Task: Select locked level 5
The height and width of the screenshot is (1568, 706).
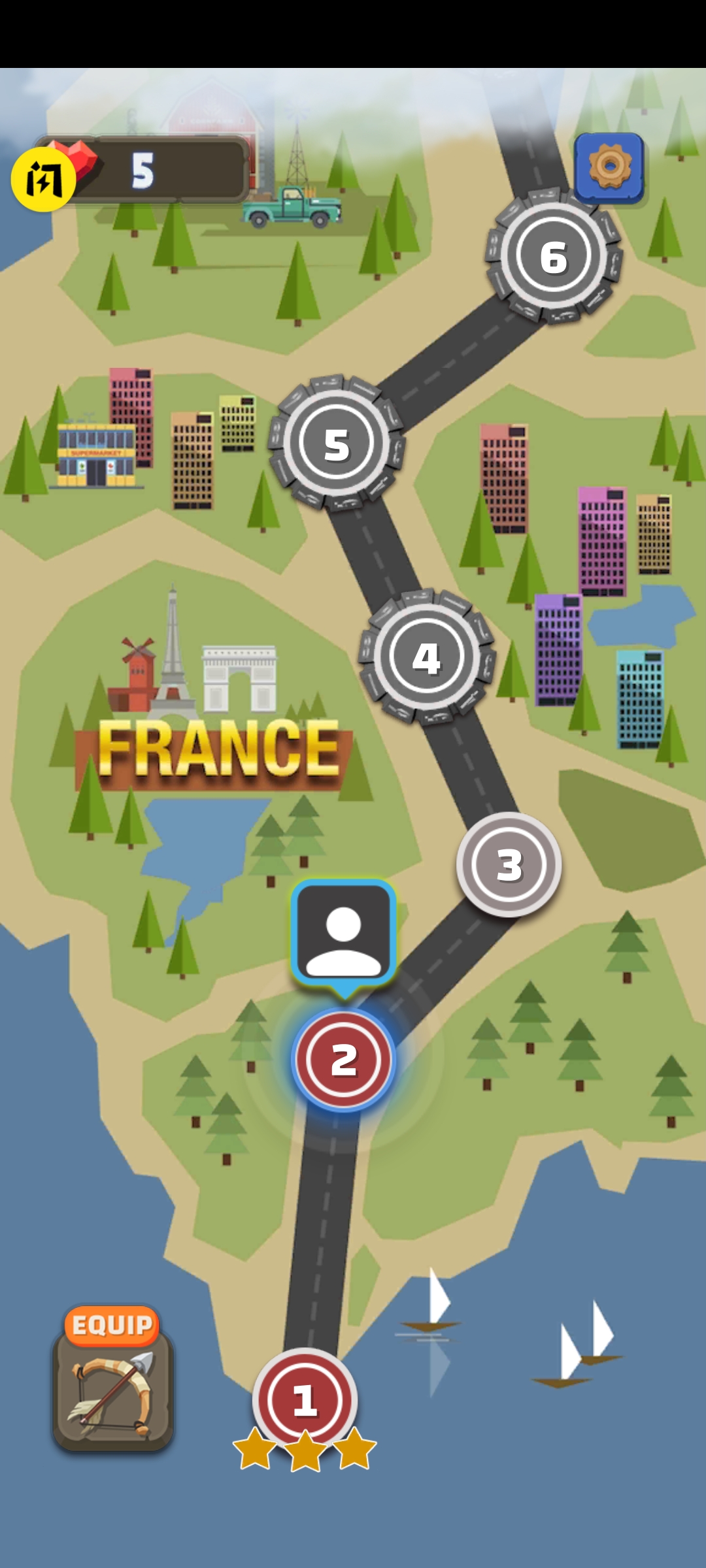Action: pyautogui.click(x=337, y=443)
